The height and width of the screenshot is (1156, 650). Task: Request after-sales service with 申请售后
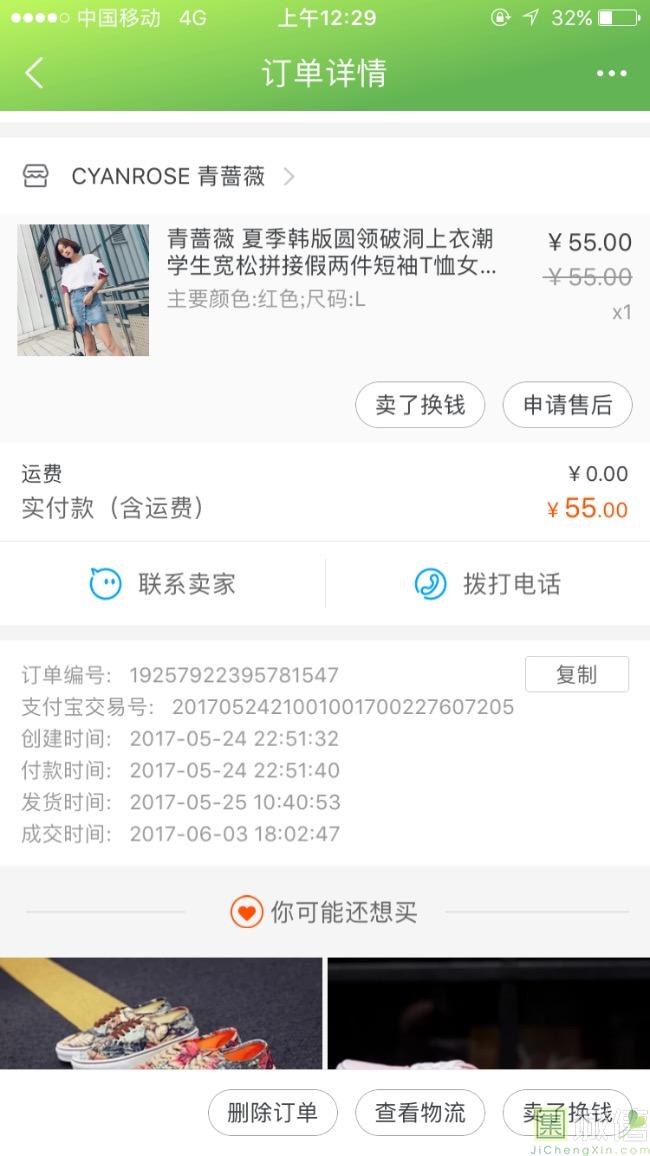[567, 405]
